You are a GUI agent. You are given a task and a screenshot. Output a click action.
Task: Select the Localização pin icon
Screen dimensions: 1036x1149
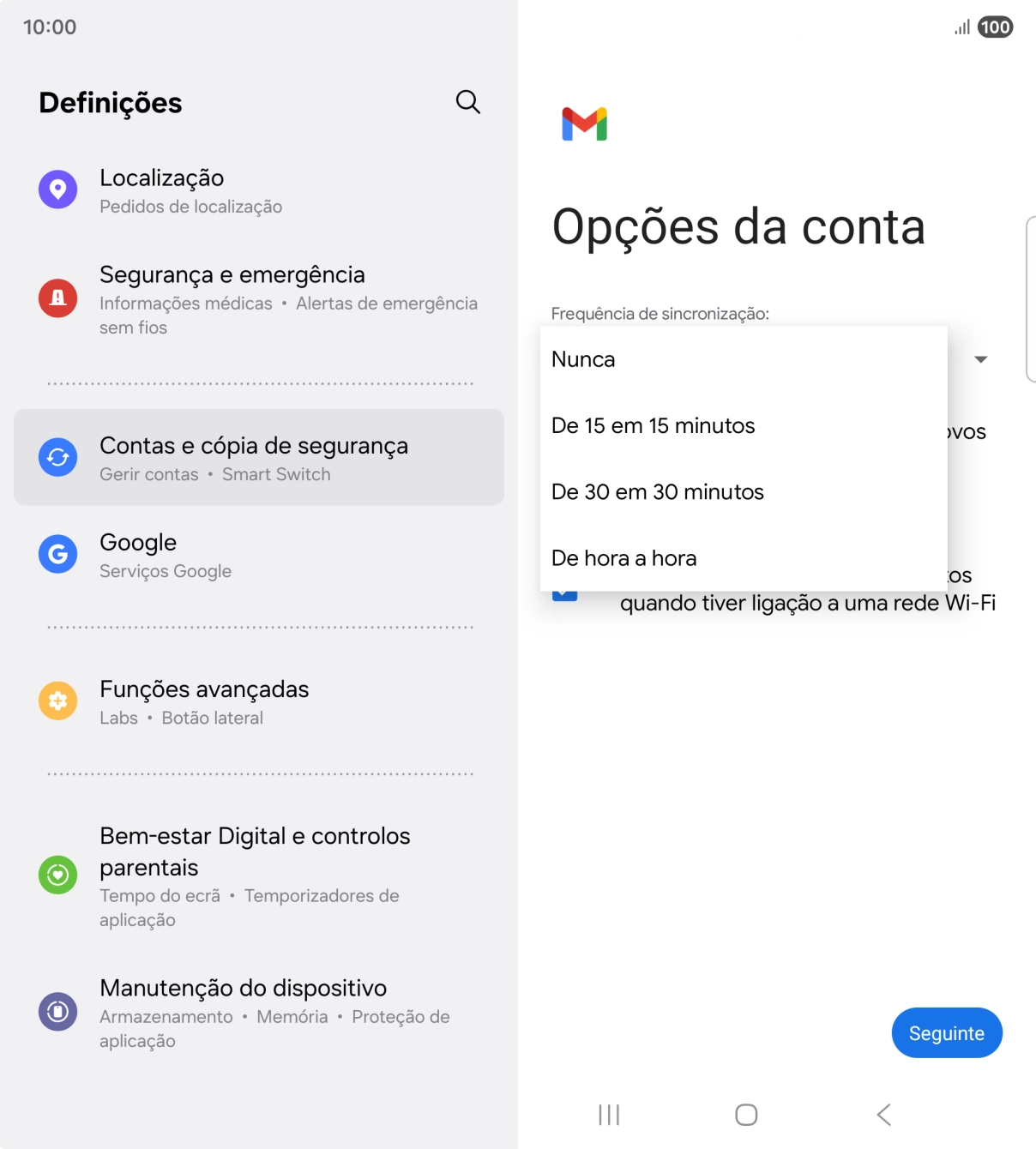pyautogui.click(x=57, y=189)
